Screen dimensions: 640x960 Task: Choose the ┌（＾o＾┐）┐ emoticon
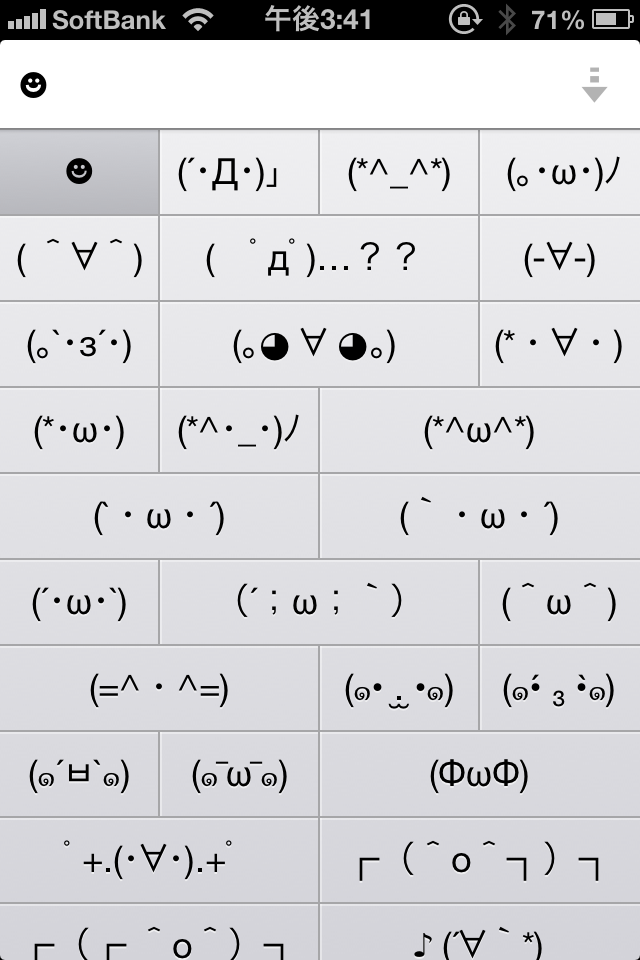tap(479, 860)
